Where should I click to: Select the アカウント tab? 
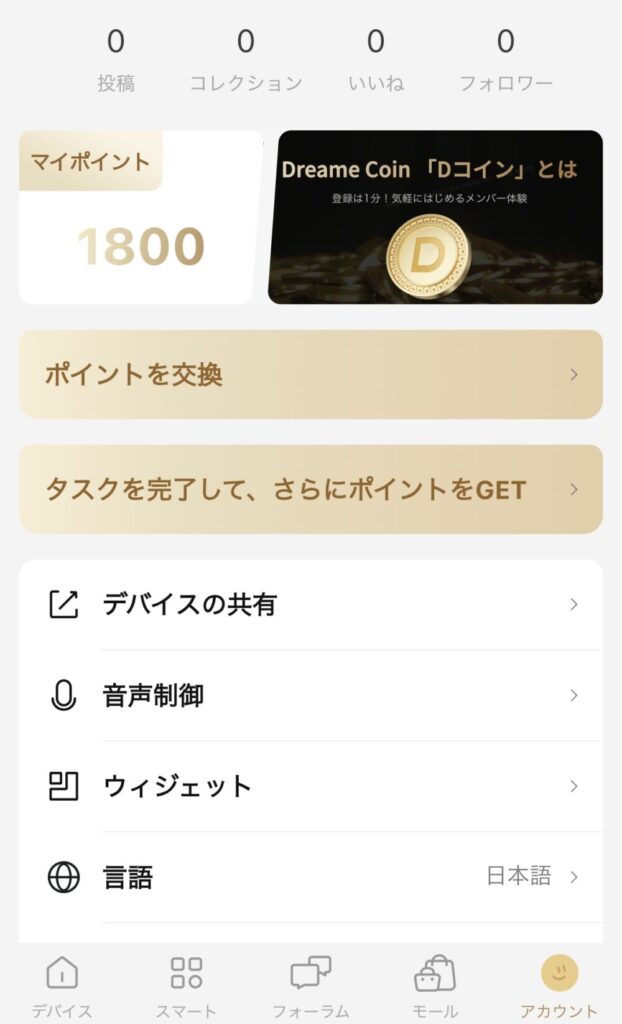(x=559, y=986)
